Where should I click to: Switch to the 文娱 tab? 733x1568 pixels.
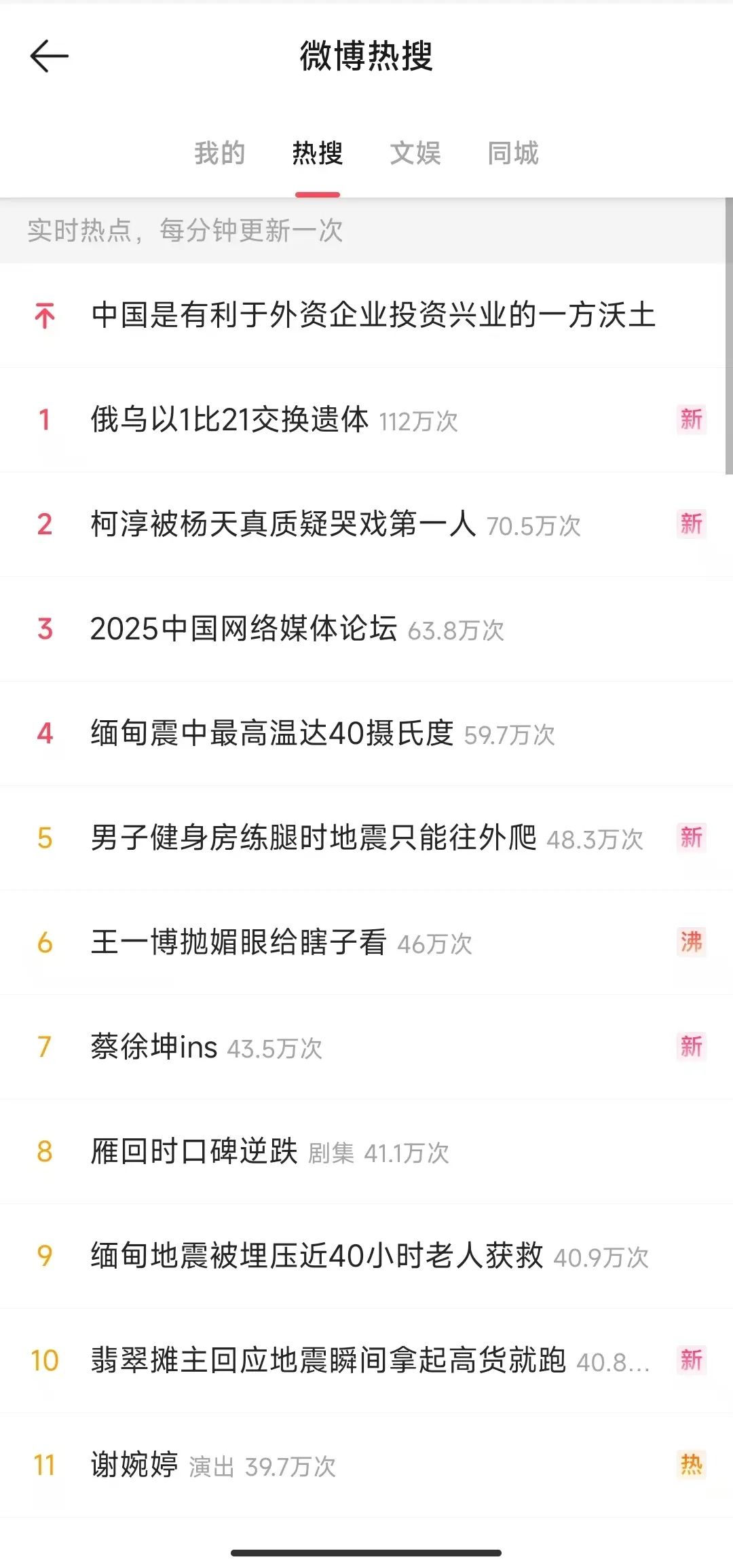[415, 153]
